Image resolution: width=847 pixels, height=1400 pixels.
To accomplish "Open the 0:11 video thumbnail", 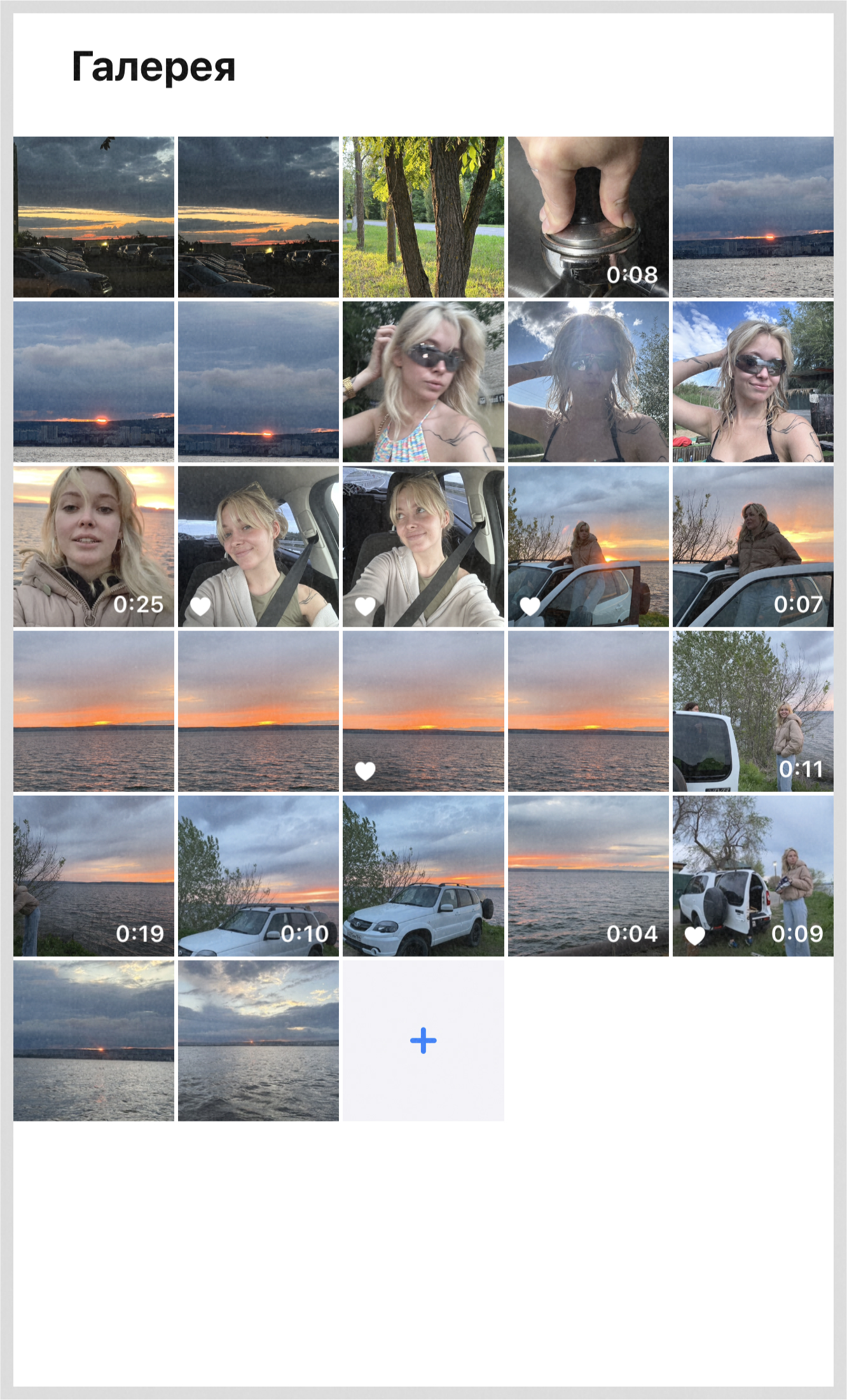I will click(753, 711).
